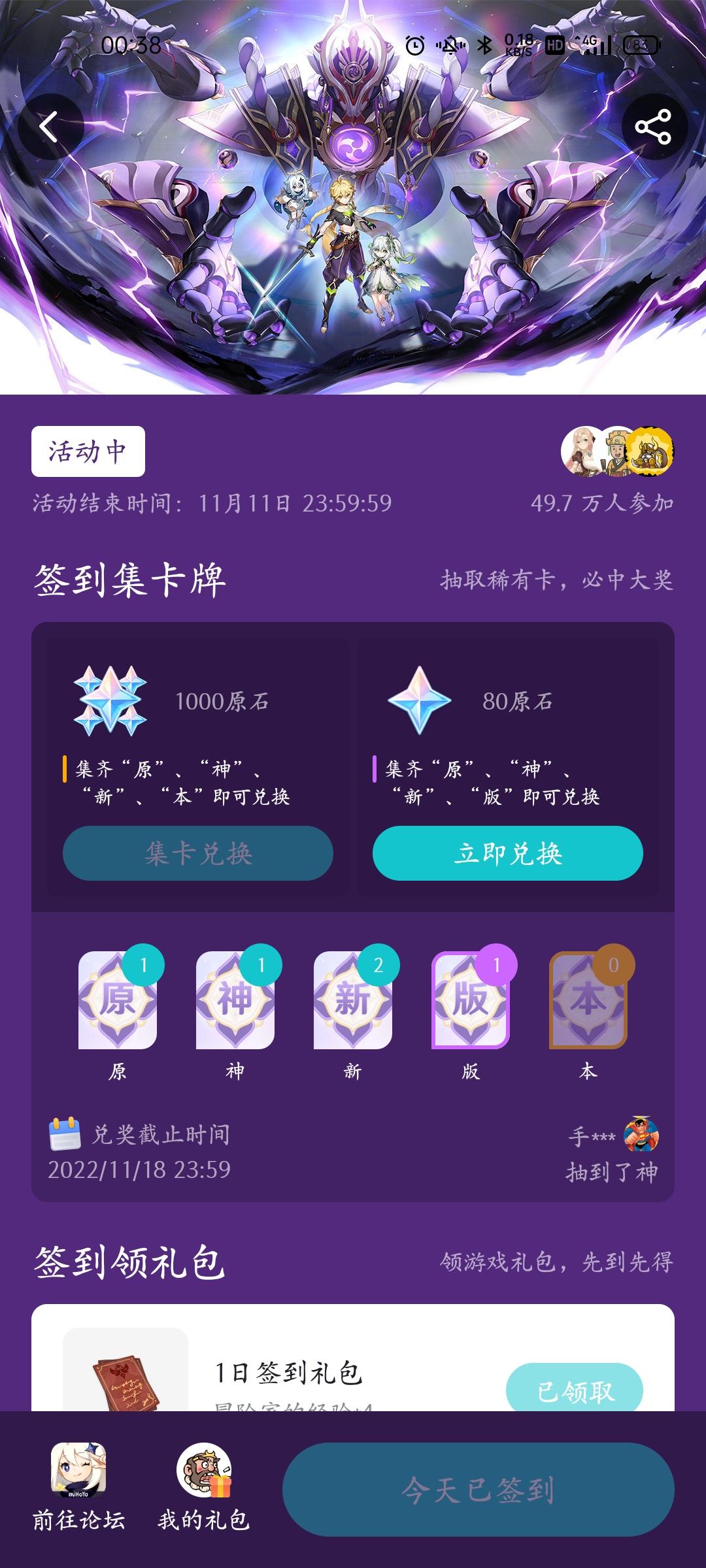Select the 神 card in the collection row
706x1568 pixels.
click(x=235, y=1000)
